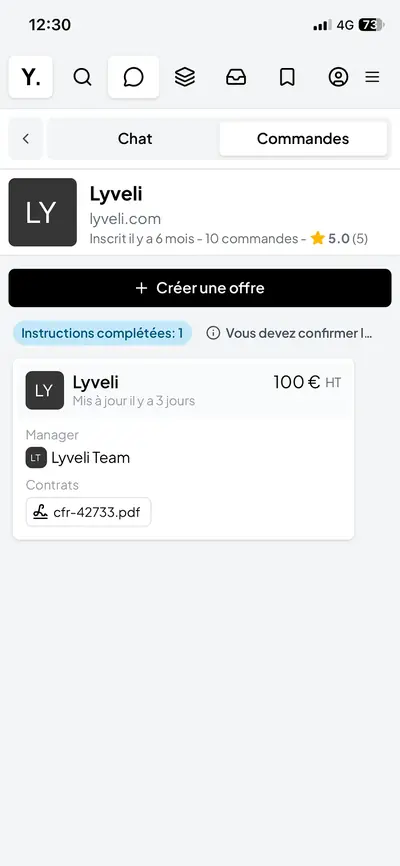Open the stacked layers icon
The image size is (400, 866).
click(x=185, y=77)
